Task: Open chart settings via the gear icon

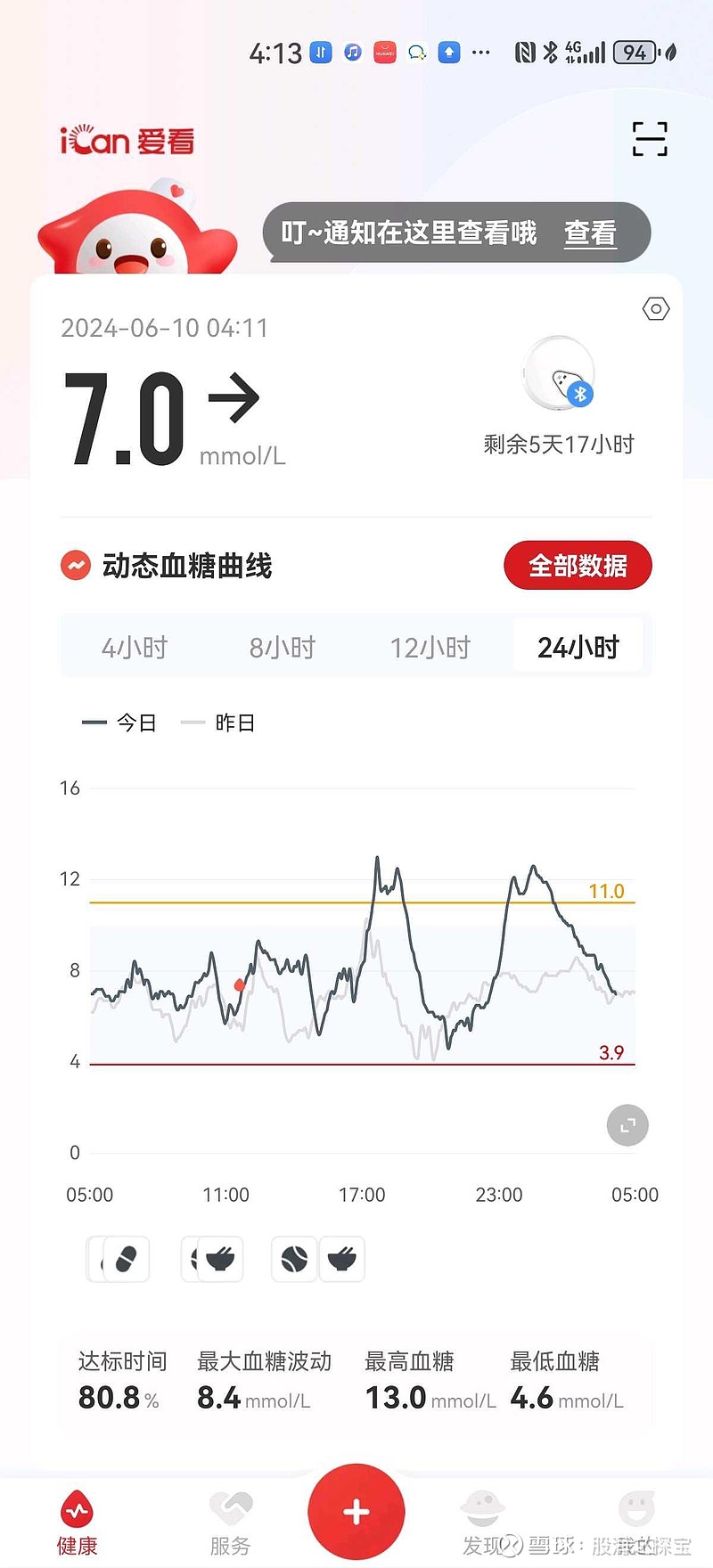Action: (x=655, y=308)
